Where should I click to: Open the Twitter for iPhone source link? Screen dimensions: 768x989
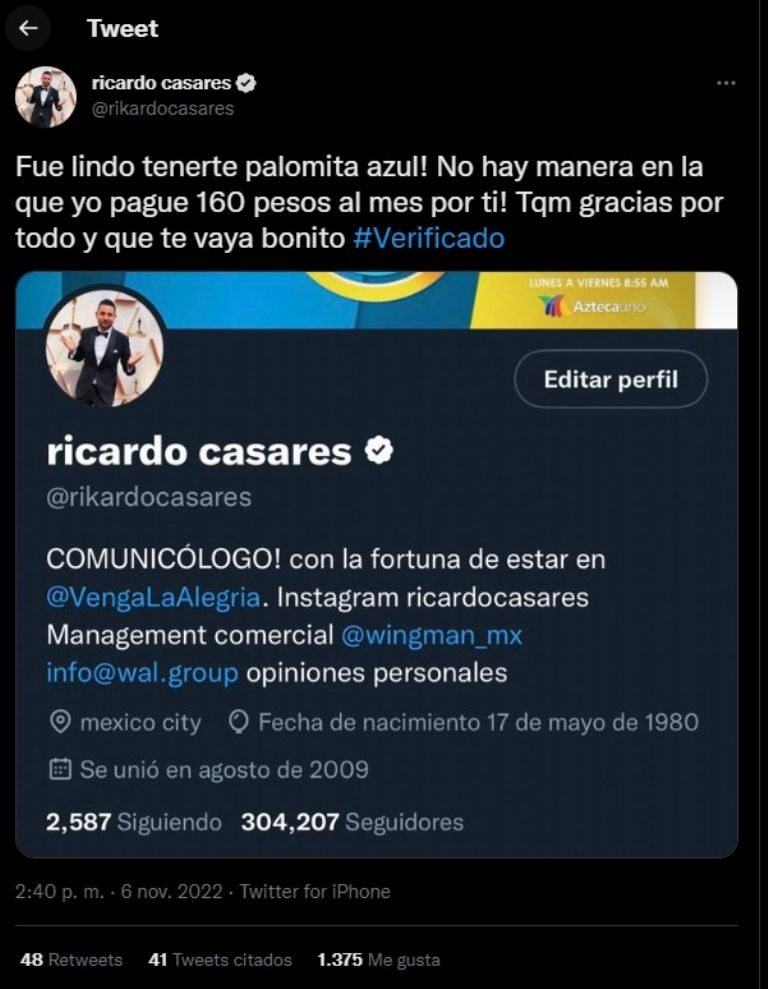click(x=315, y=891)
